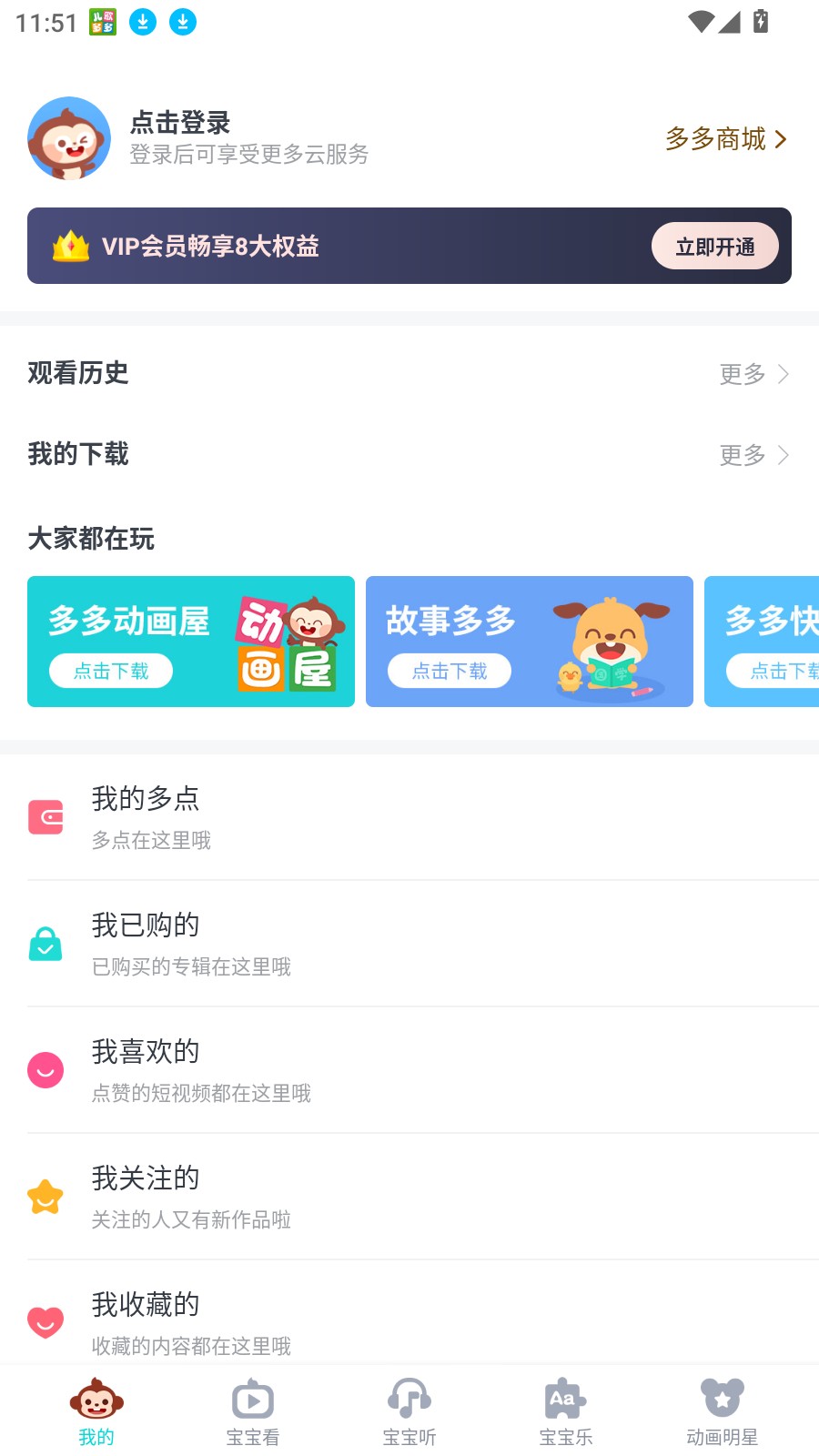Click the 我的多点 wallet icon
Viewport: 819px width, 1456px height.
coord(46,817)
